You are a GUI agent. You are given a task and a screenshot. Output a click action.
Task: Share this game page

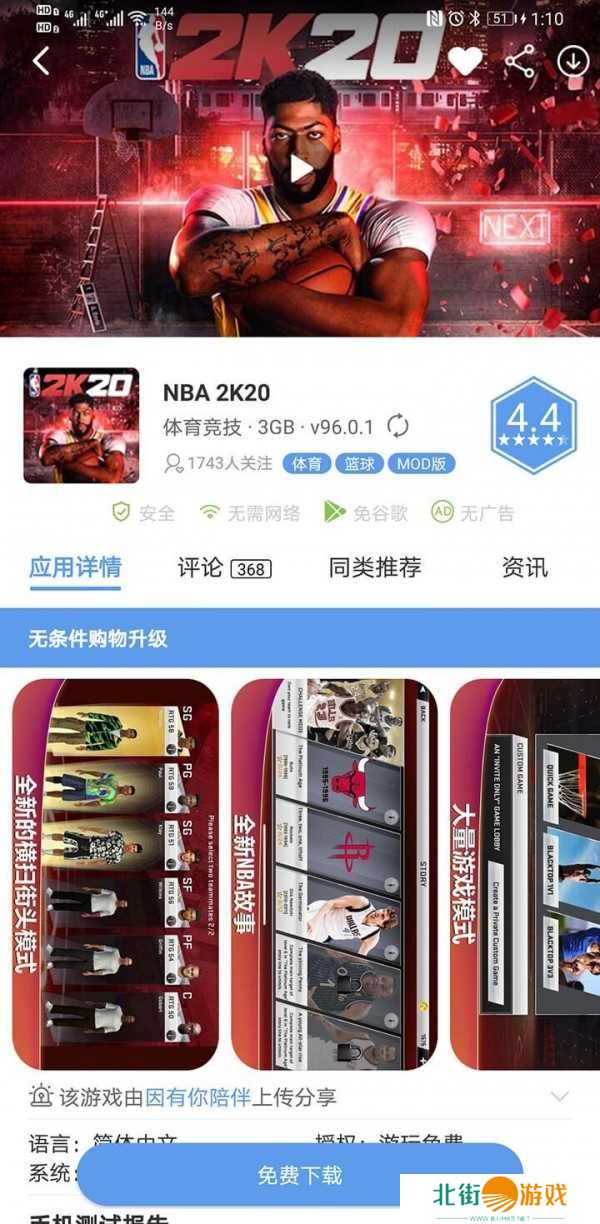[x=519, y=62]
